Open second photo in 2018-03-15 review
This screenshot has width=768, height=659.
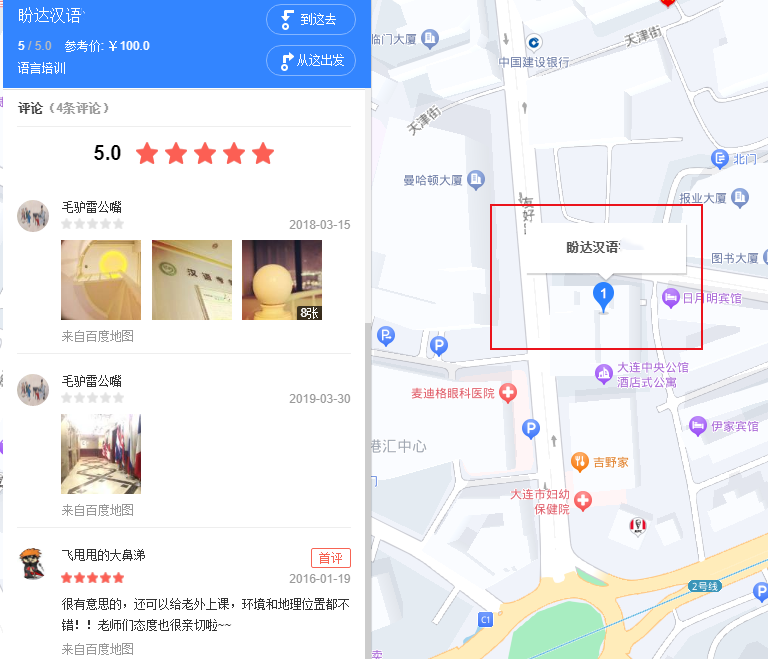coord(191,280)
